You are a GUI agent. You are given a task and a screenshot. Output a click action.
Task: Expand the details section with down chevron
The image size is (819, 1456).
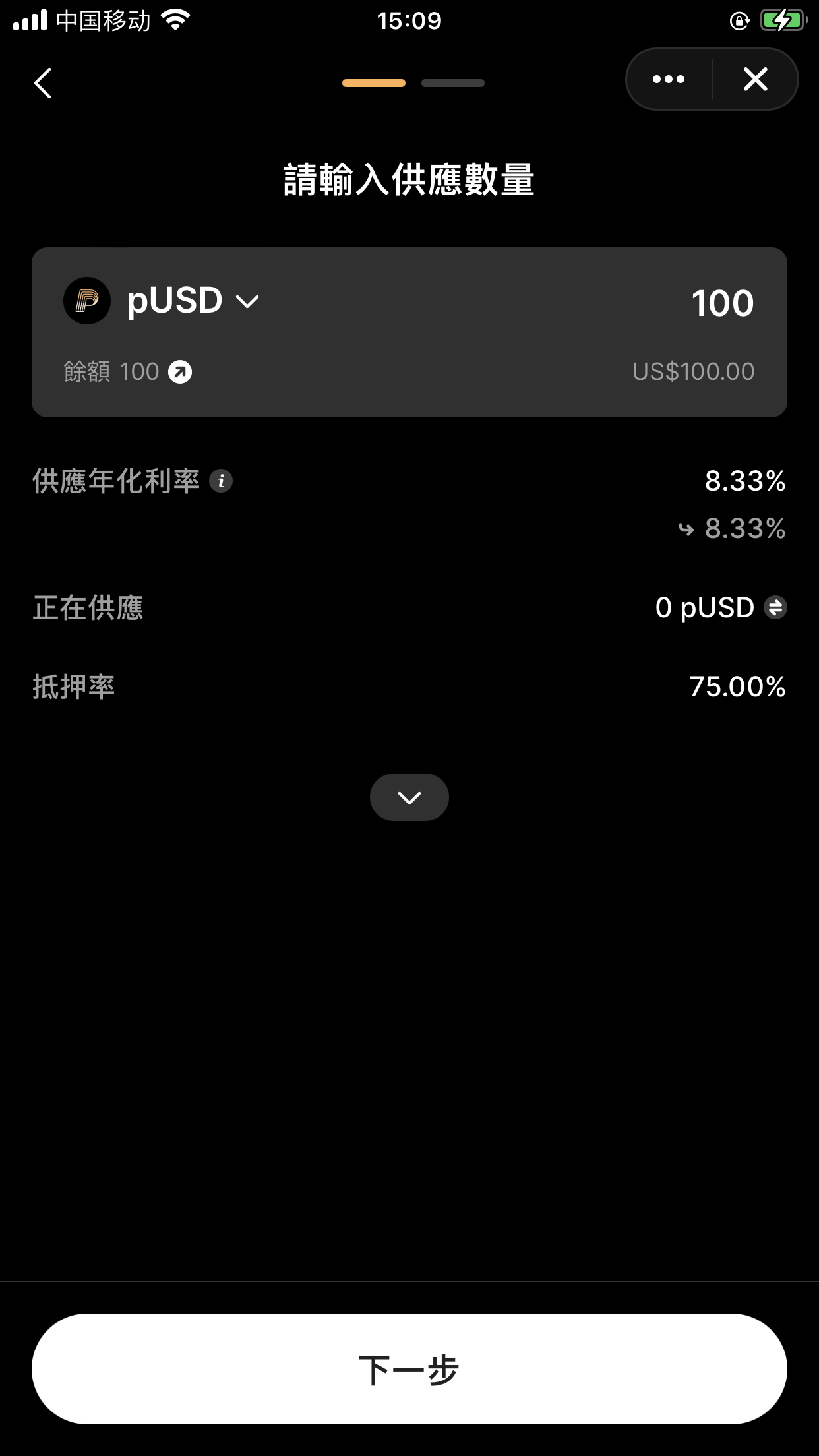tap(409, 797)
